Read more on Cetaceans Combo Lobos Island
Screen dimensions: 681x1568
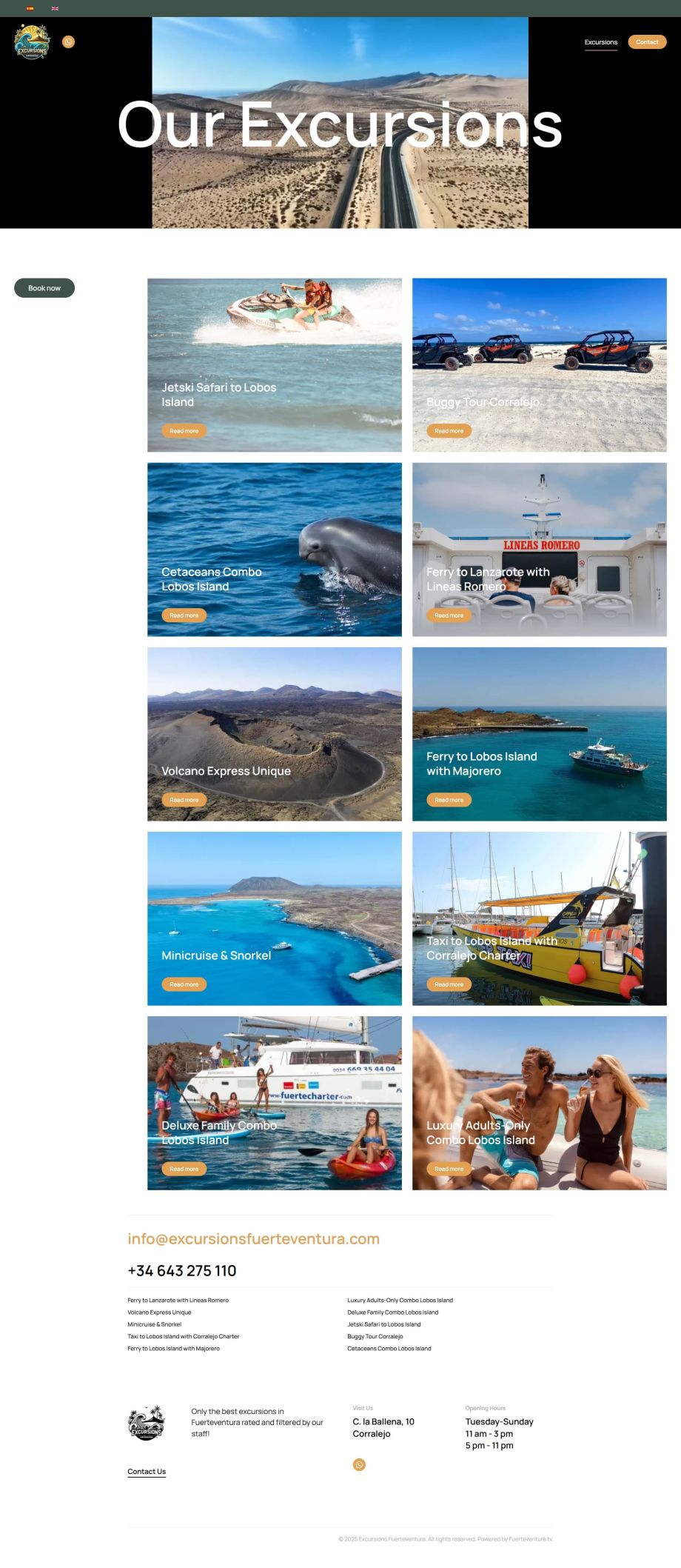click(184, 615)
